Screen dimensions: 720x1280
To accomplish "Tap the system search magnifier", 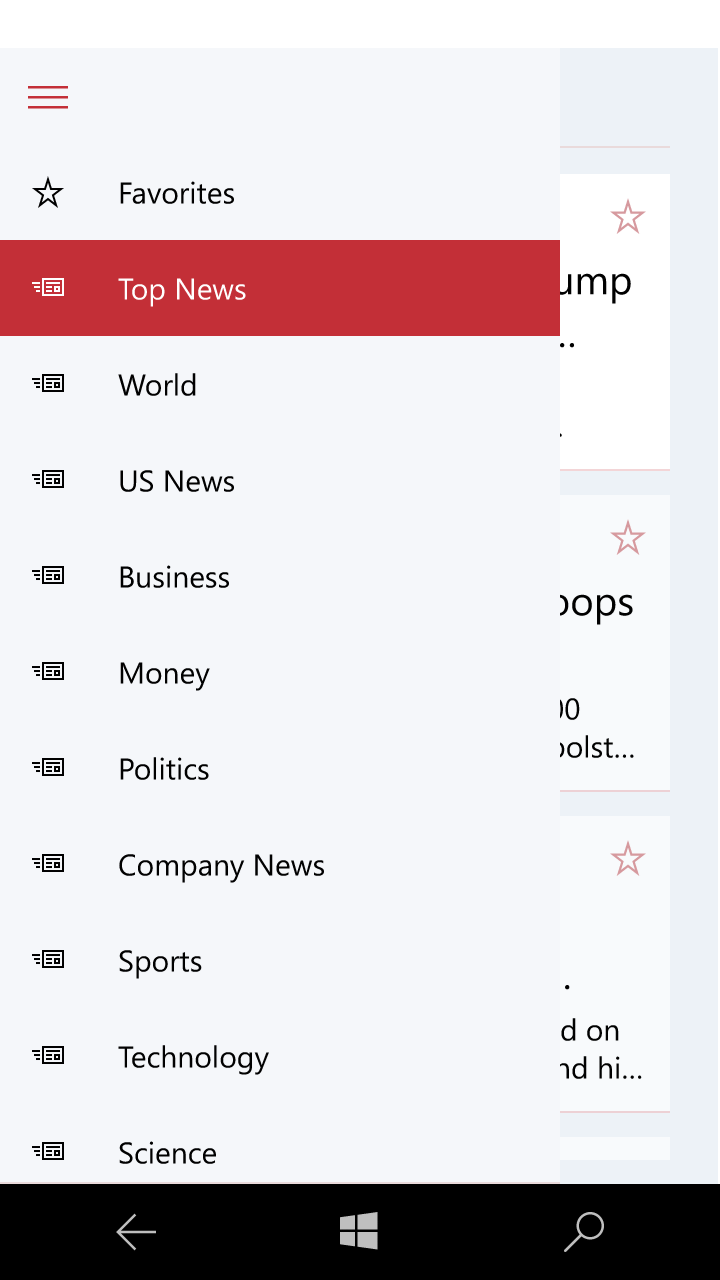I will (x=584, y=1232).
